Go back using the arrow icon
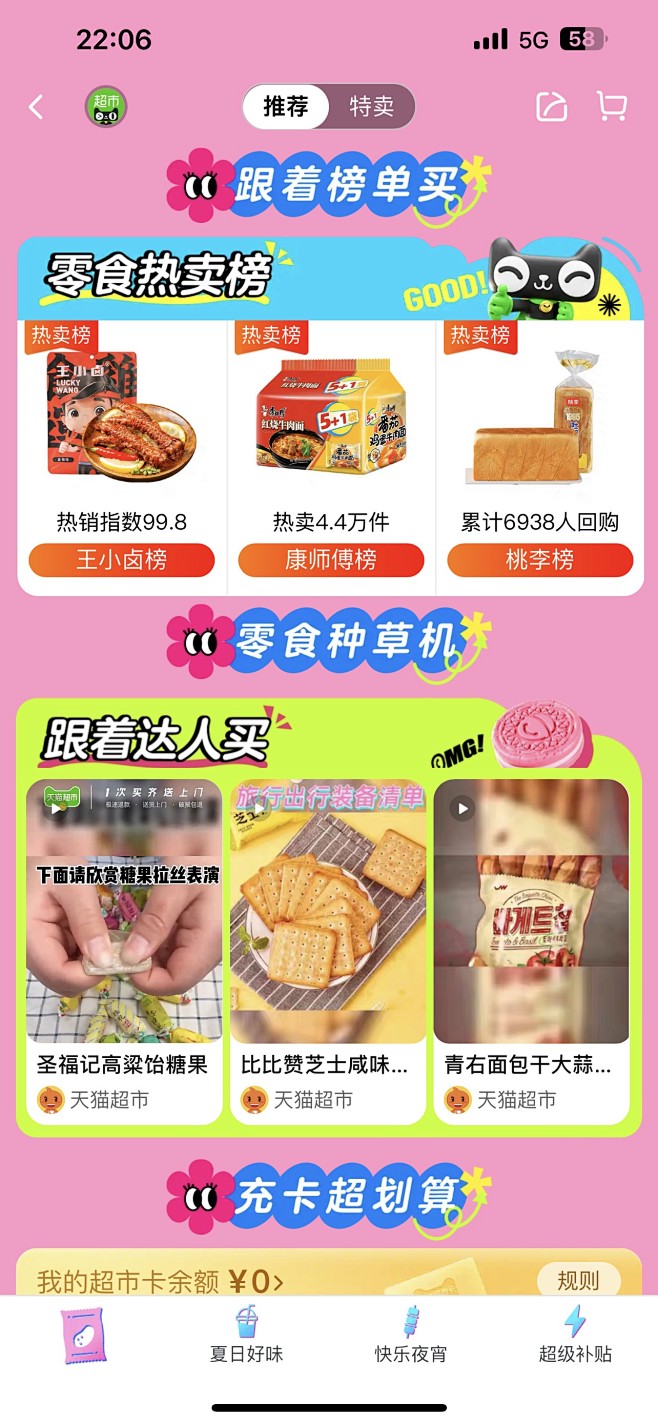This screenshot has height=1424, width=658. point(36,107)
